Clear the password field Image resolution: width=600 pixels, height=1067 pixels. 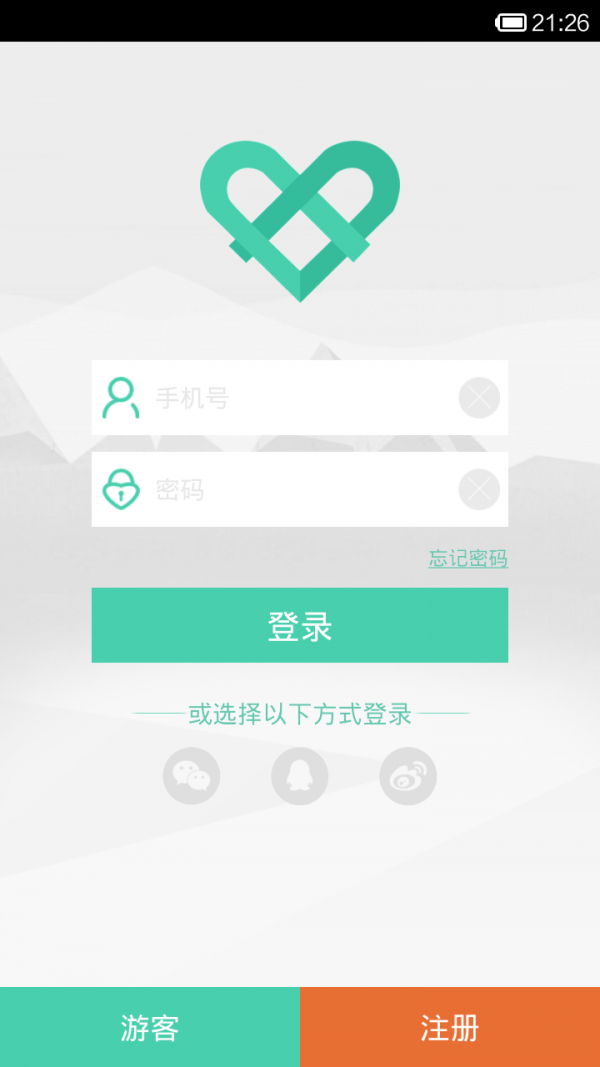tap(479, 490)
